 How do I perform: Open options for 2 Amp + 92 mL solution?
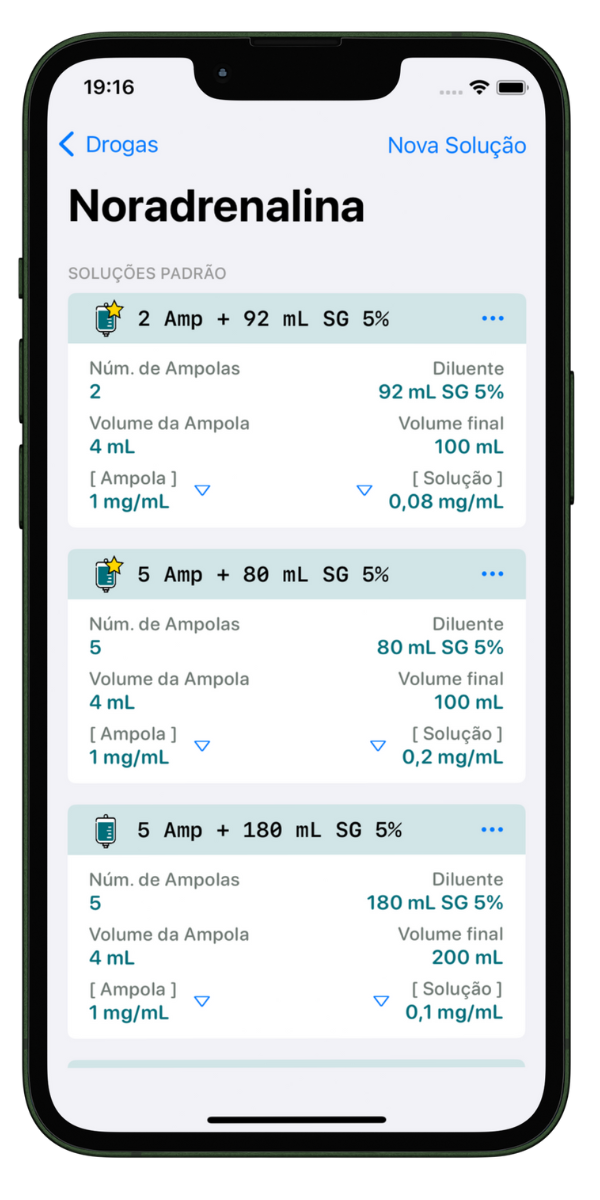coord(492,319)
